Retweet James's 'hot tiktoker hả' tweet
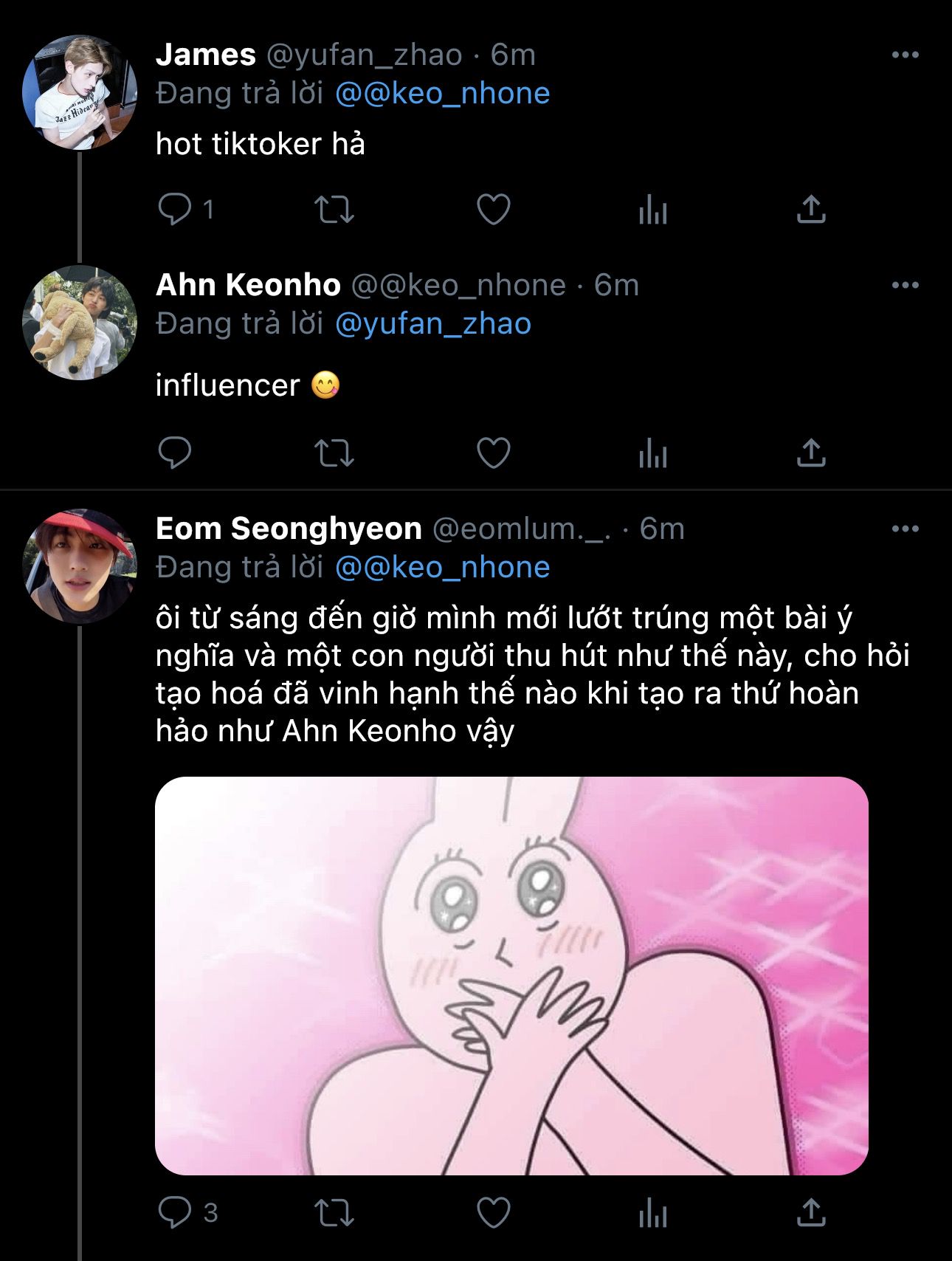The image size is (952, 1261). coord(334,209)
